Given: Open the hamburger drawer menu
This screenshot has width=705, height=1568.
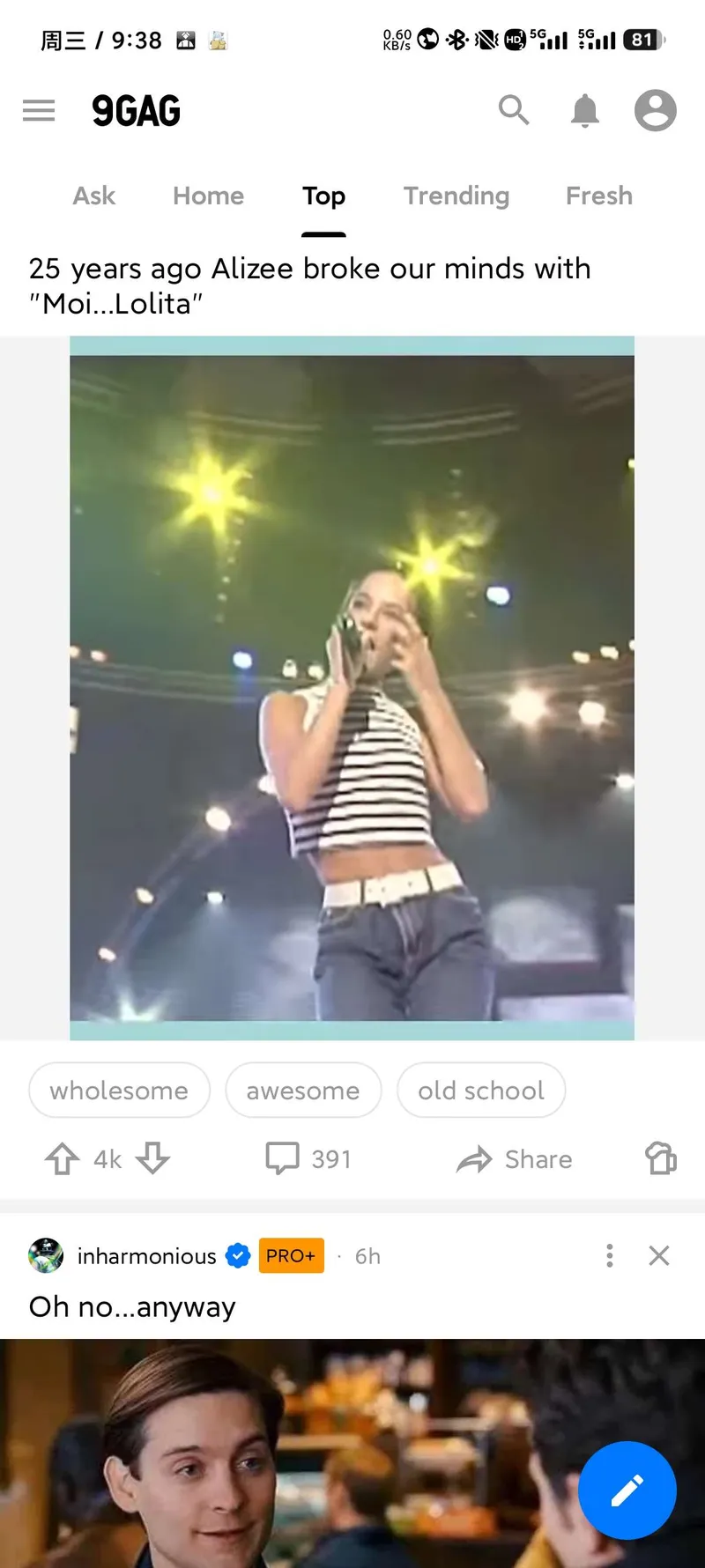Looking at the screenshot, I should 39,110.
